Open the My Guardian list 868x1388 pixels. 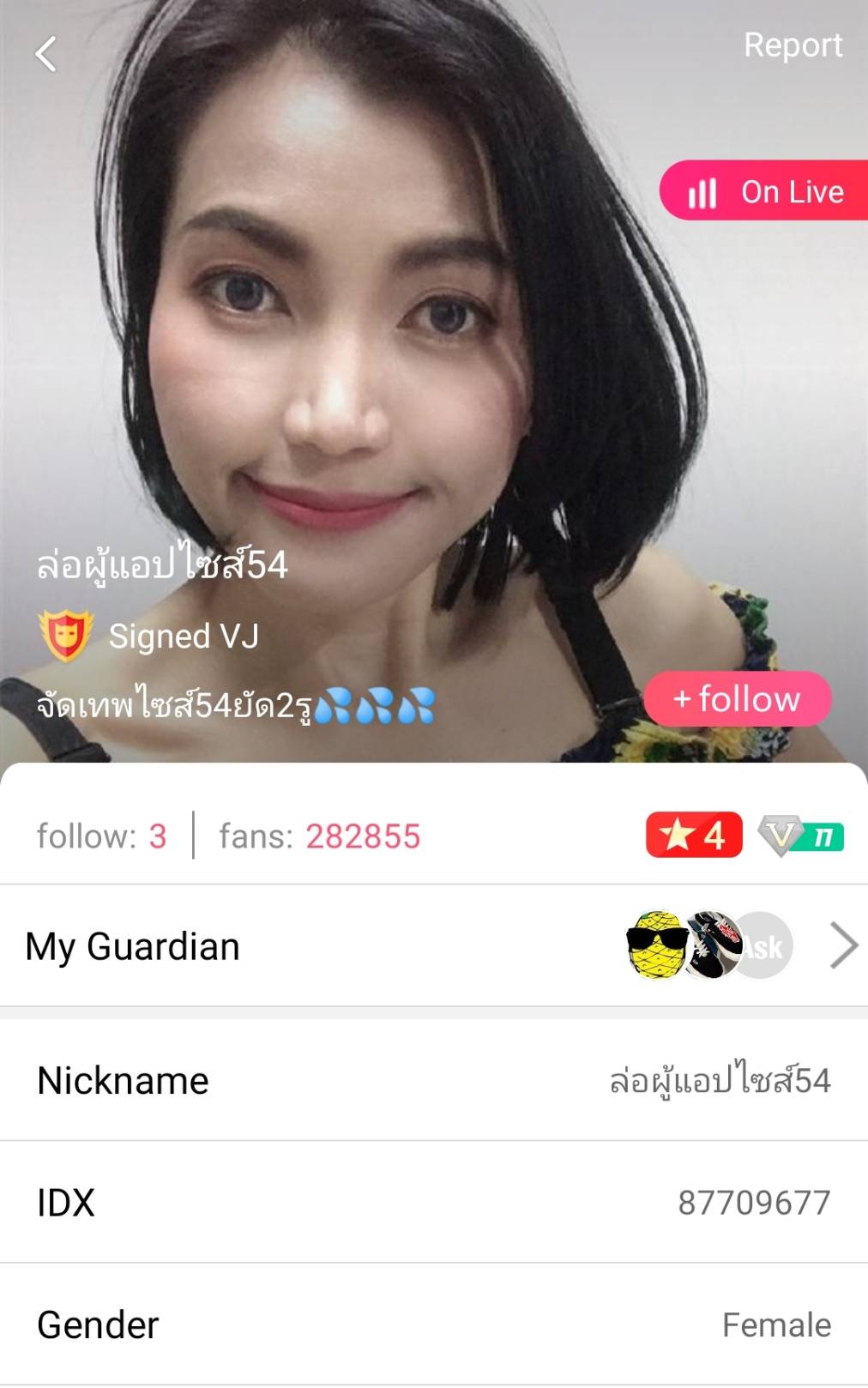(433, 945)
